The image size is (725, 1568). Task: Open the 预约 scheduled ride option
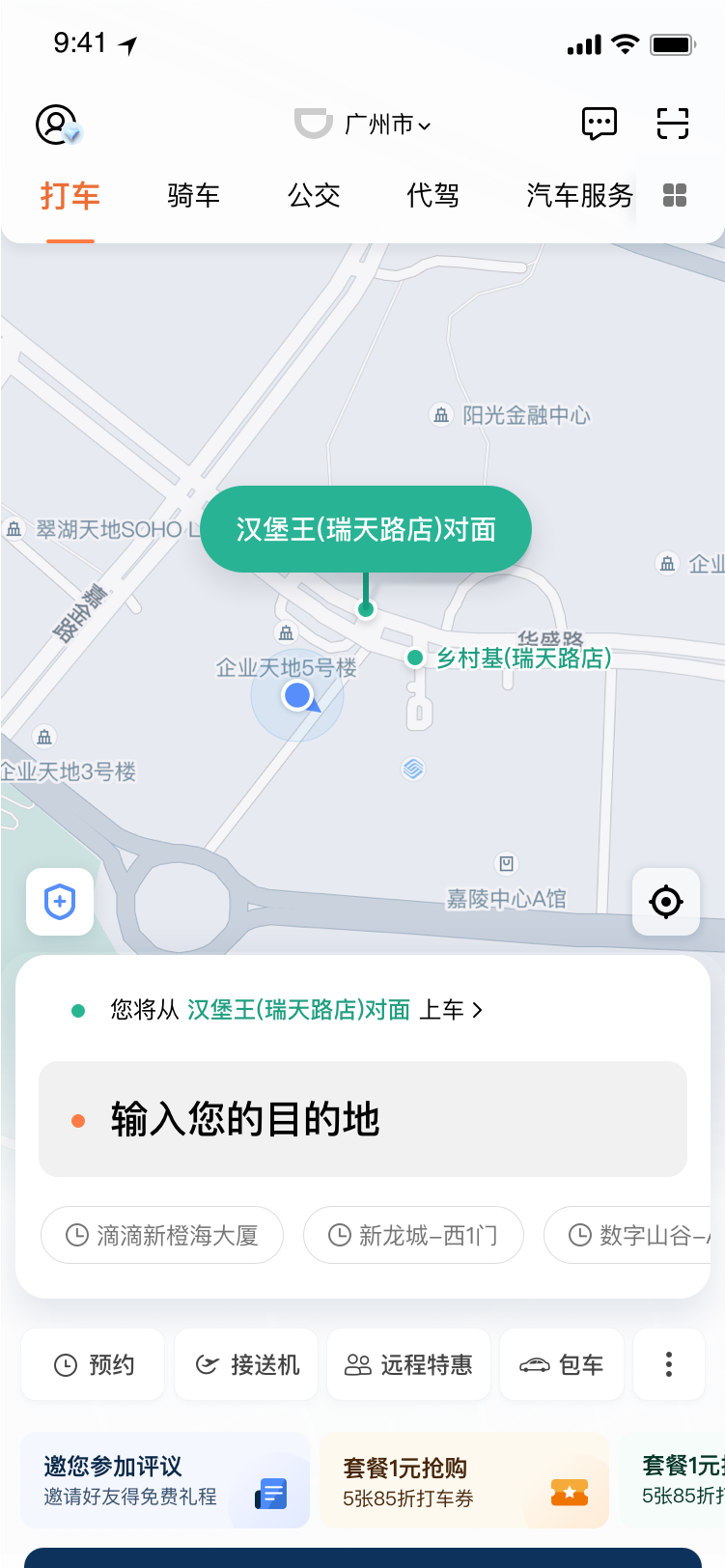[94, 1364]
